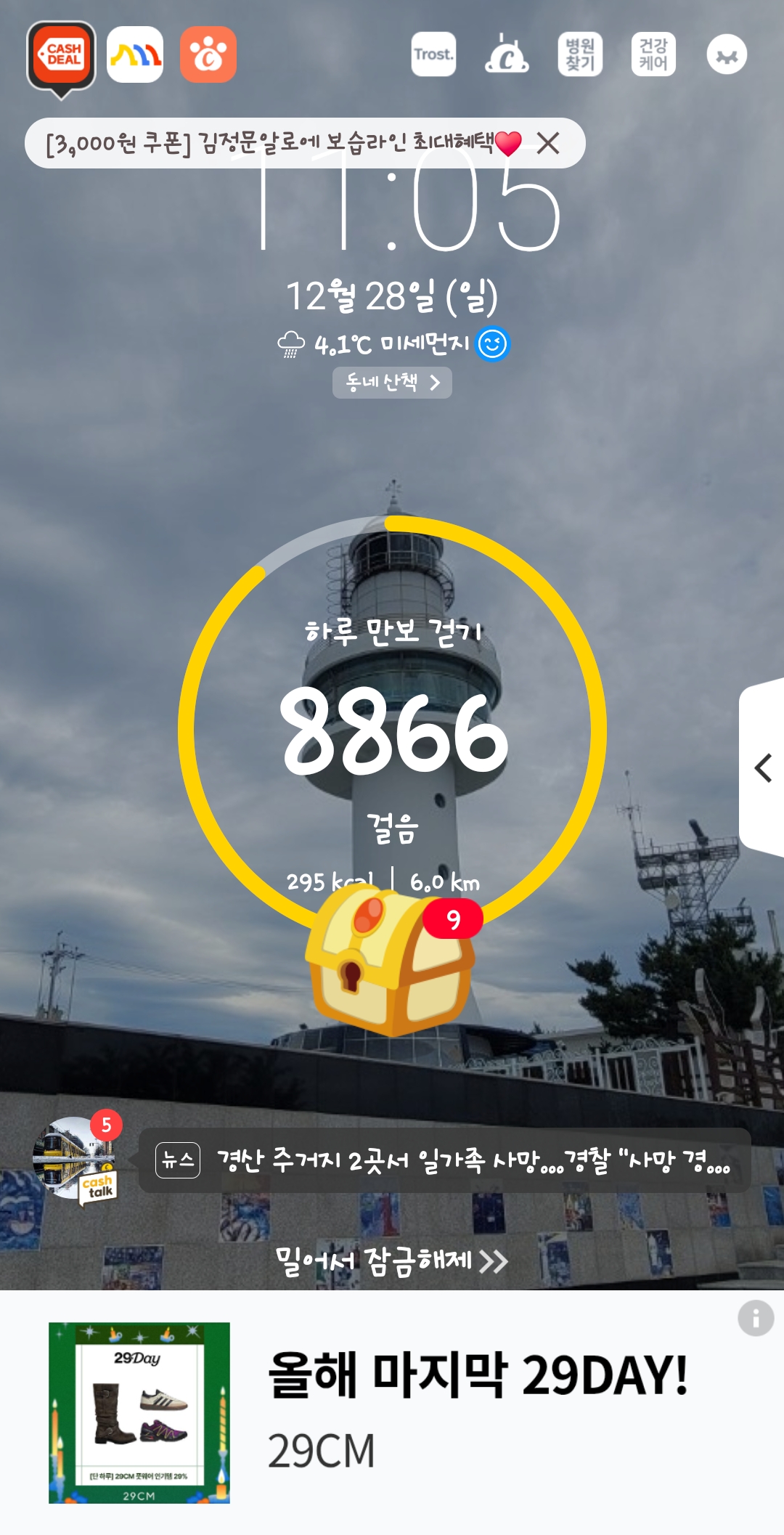784x1535 pixels.
Task: Expand the side panel arrow
Action: click(x=762, y=767)
